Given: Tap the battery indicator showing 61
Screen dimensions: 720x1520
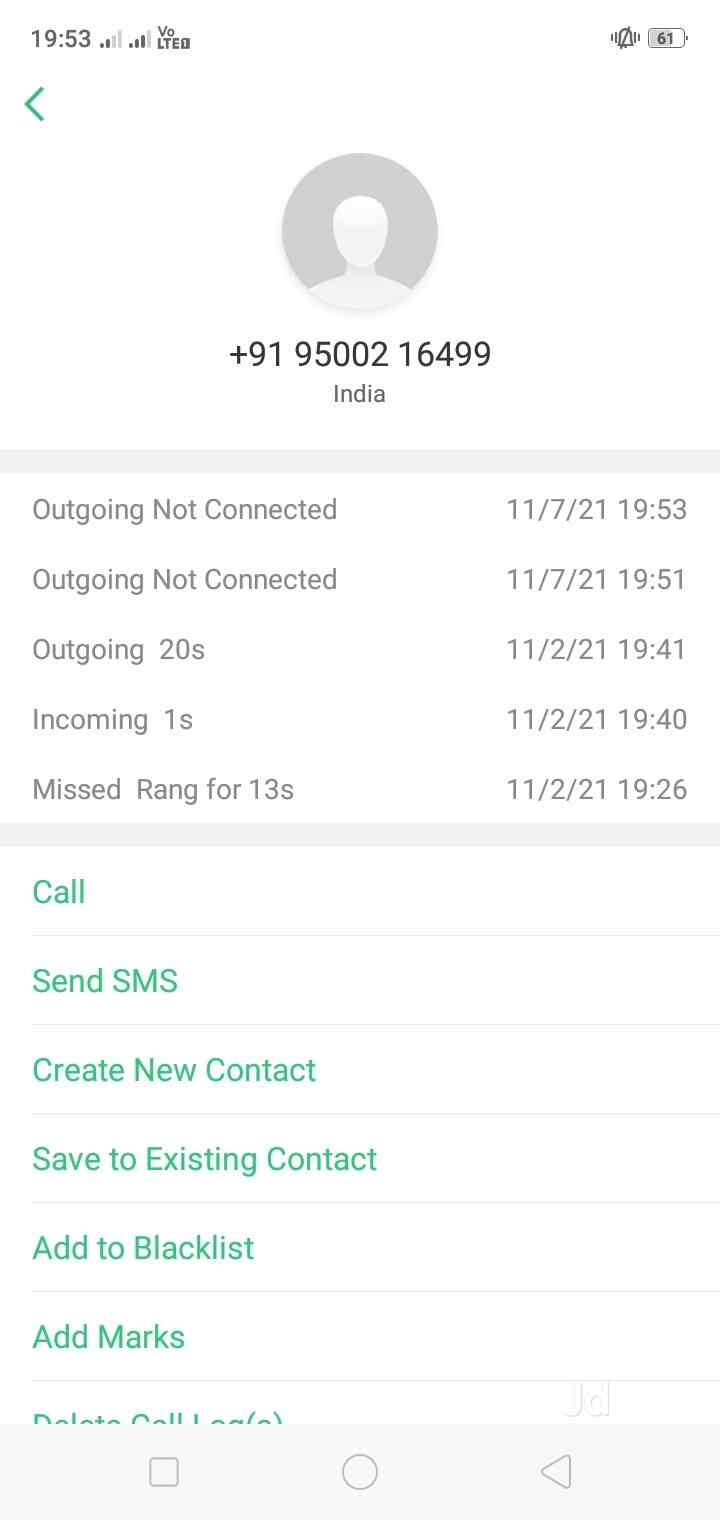Looking at the screenshot, I should (664, 38).
